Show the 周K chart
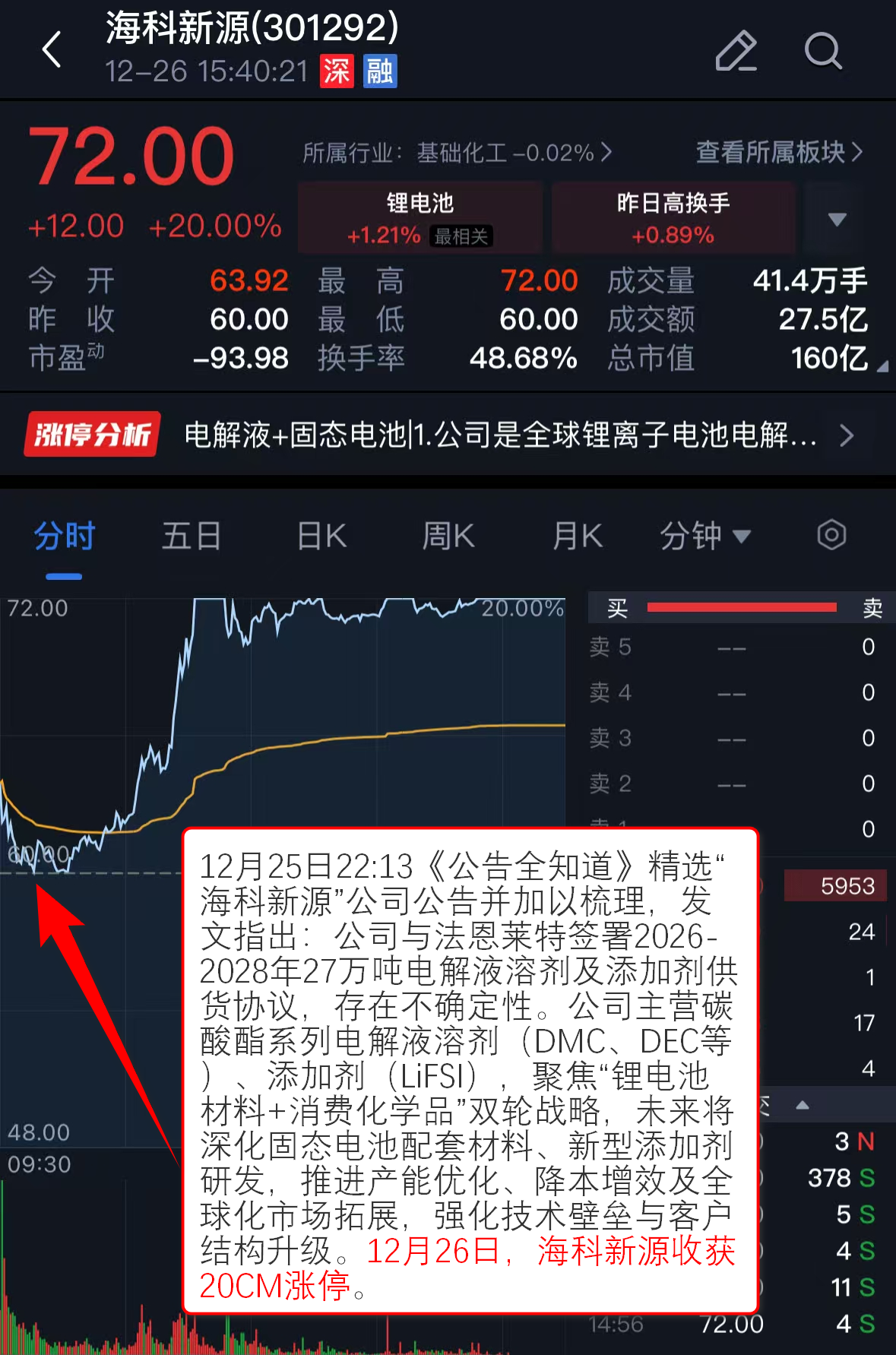 448,537
